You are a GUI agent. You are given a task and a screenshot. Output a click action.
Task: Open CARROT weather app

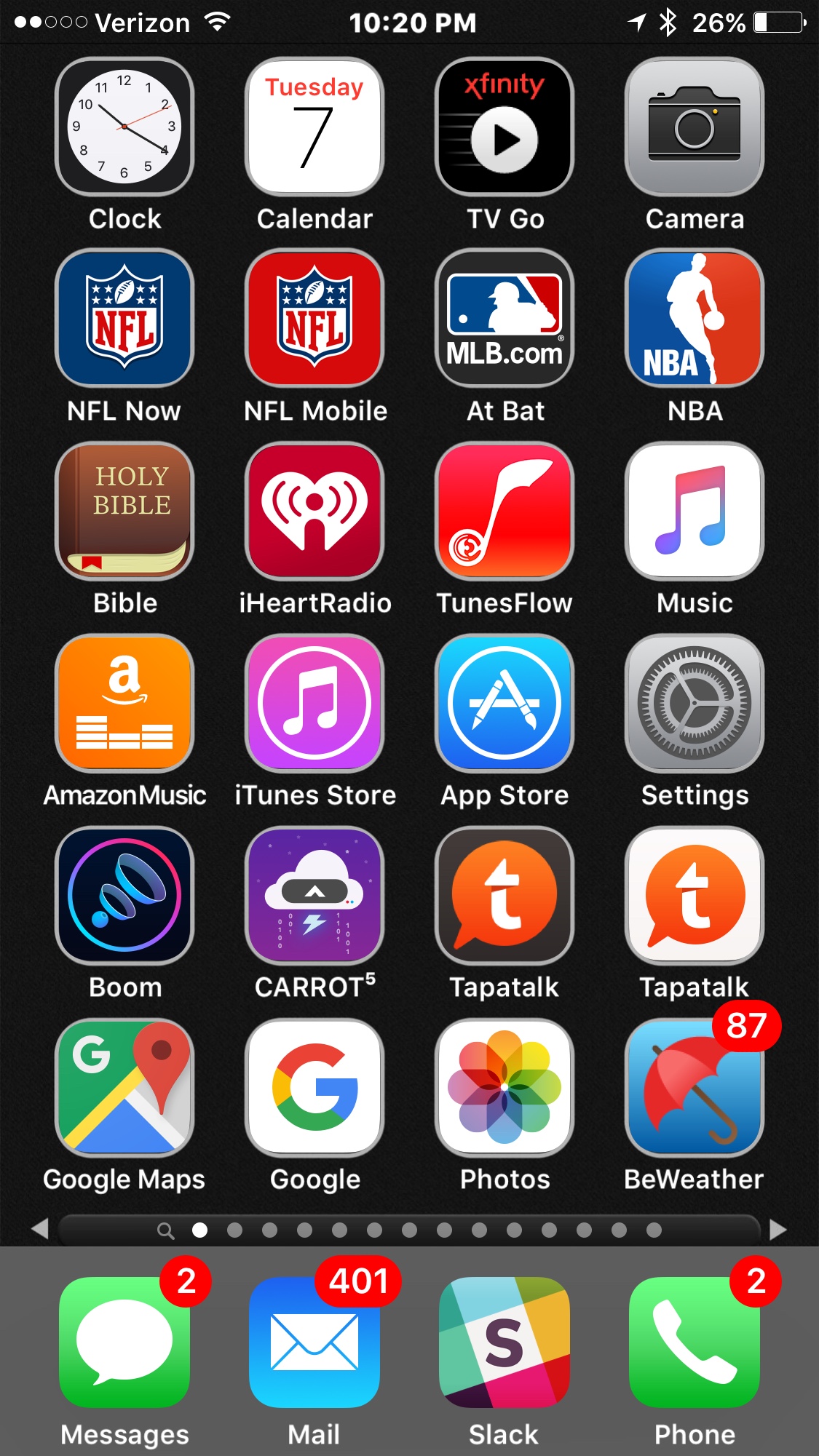click(314, 895)
